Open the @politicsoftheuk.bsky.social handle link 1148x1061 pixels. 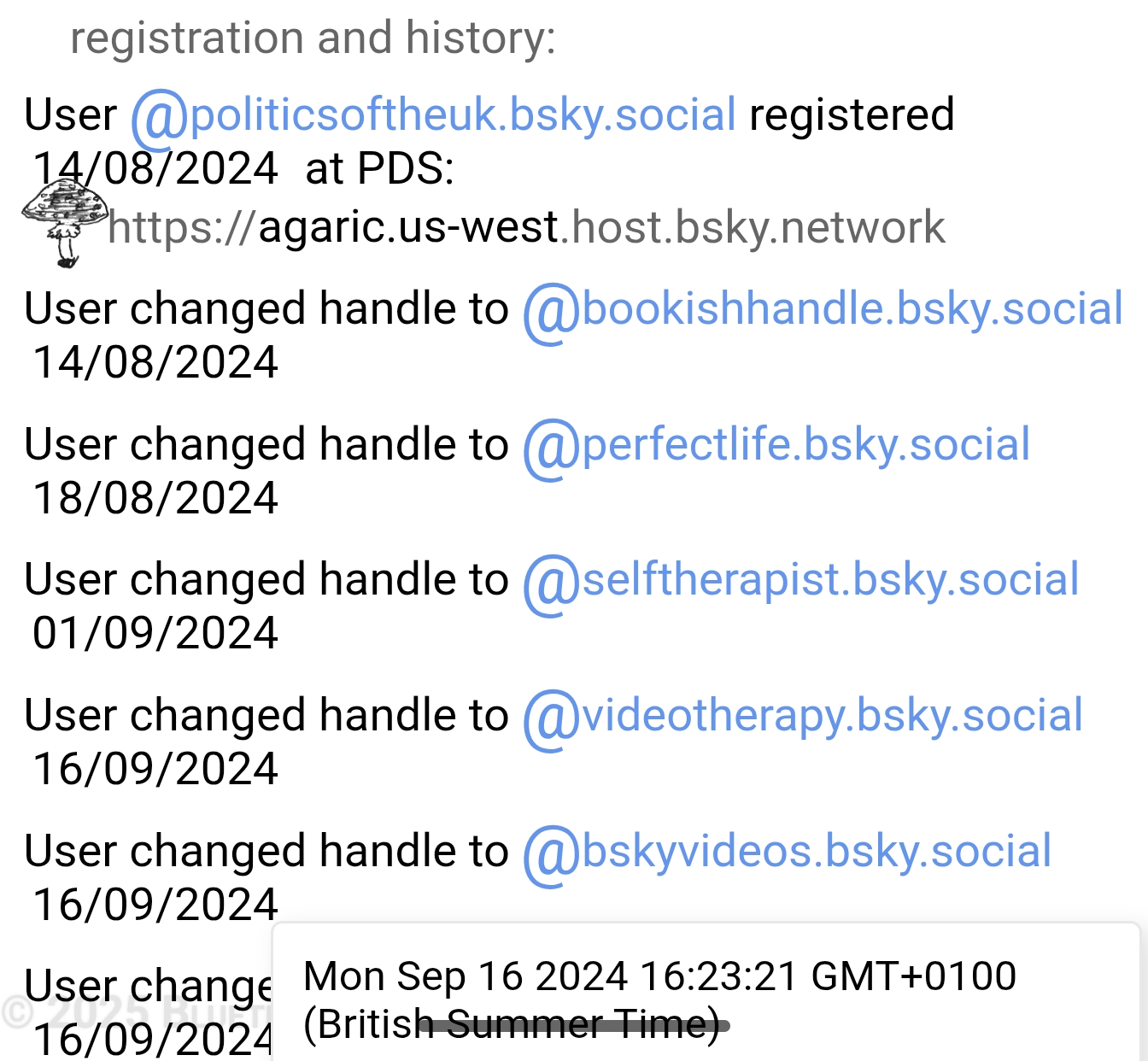pyautogui.click(x=434, y=115)
